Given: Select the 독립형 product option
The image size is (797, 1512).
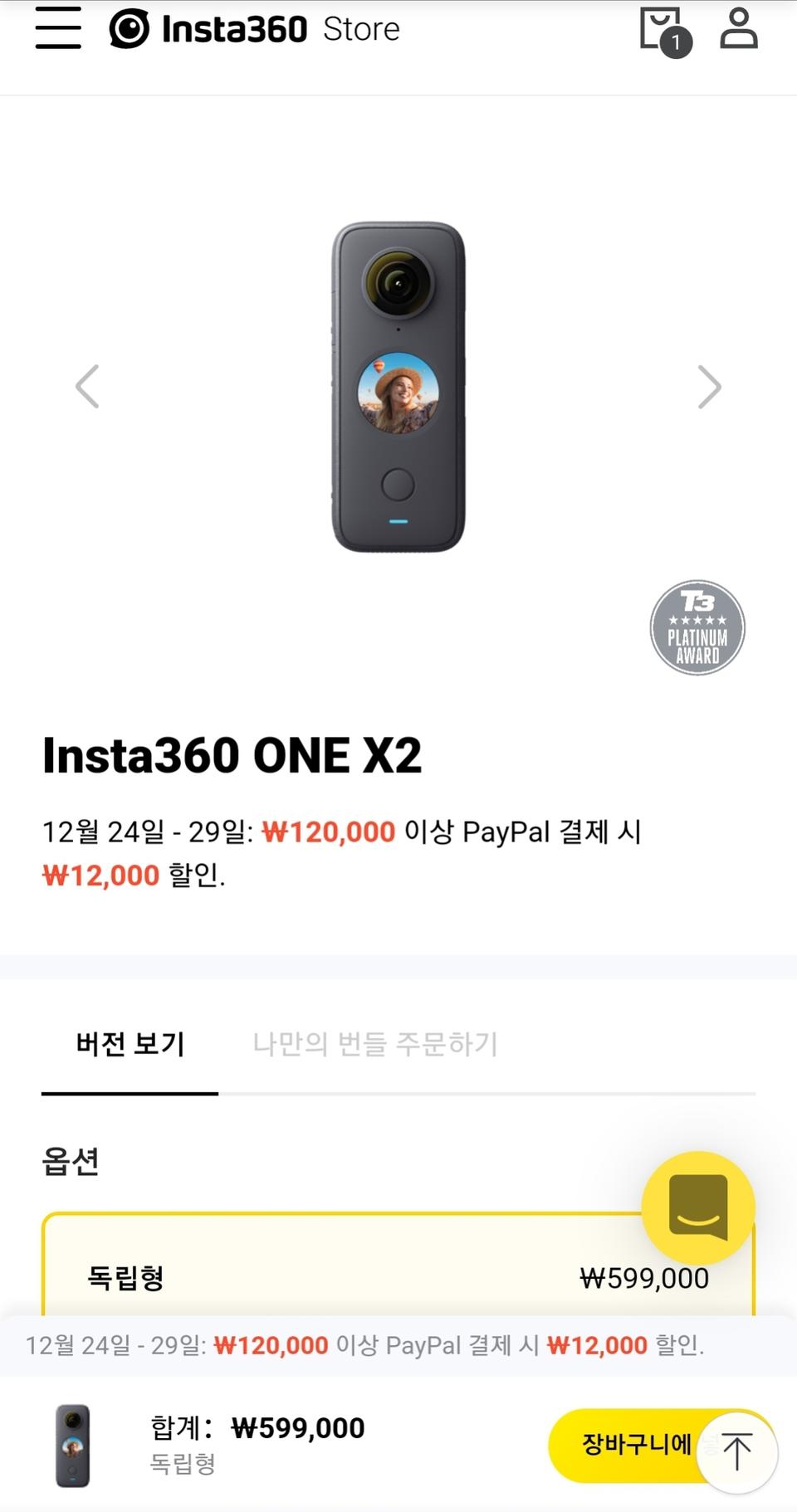Looking at the screenshot, I should tap(125, 1278).
